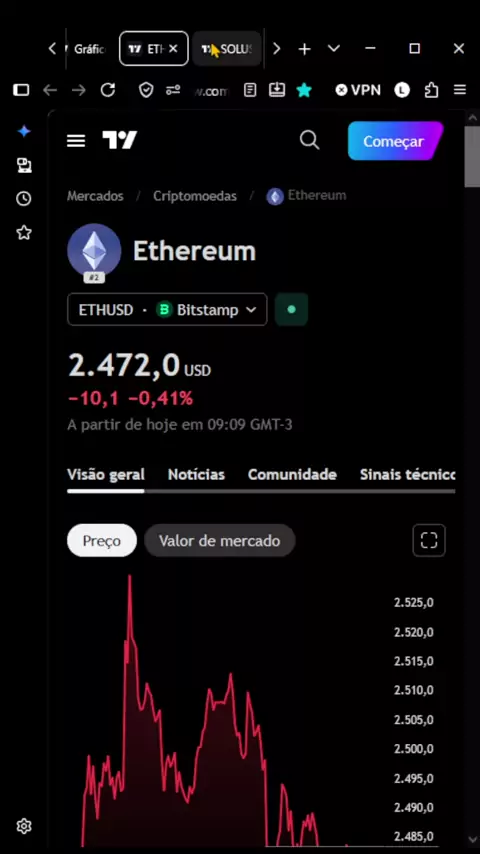Image resolution: width=480 pixels, height=854 pixels.
Task: Open the Mercados breadcrumb link
Action: (x=95, y=196)
